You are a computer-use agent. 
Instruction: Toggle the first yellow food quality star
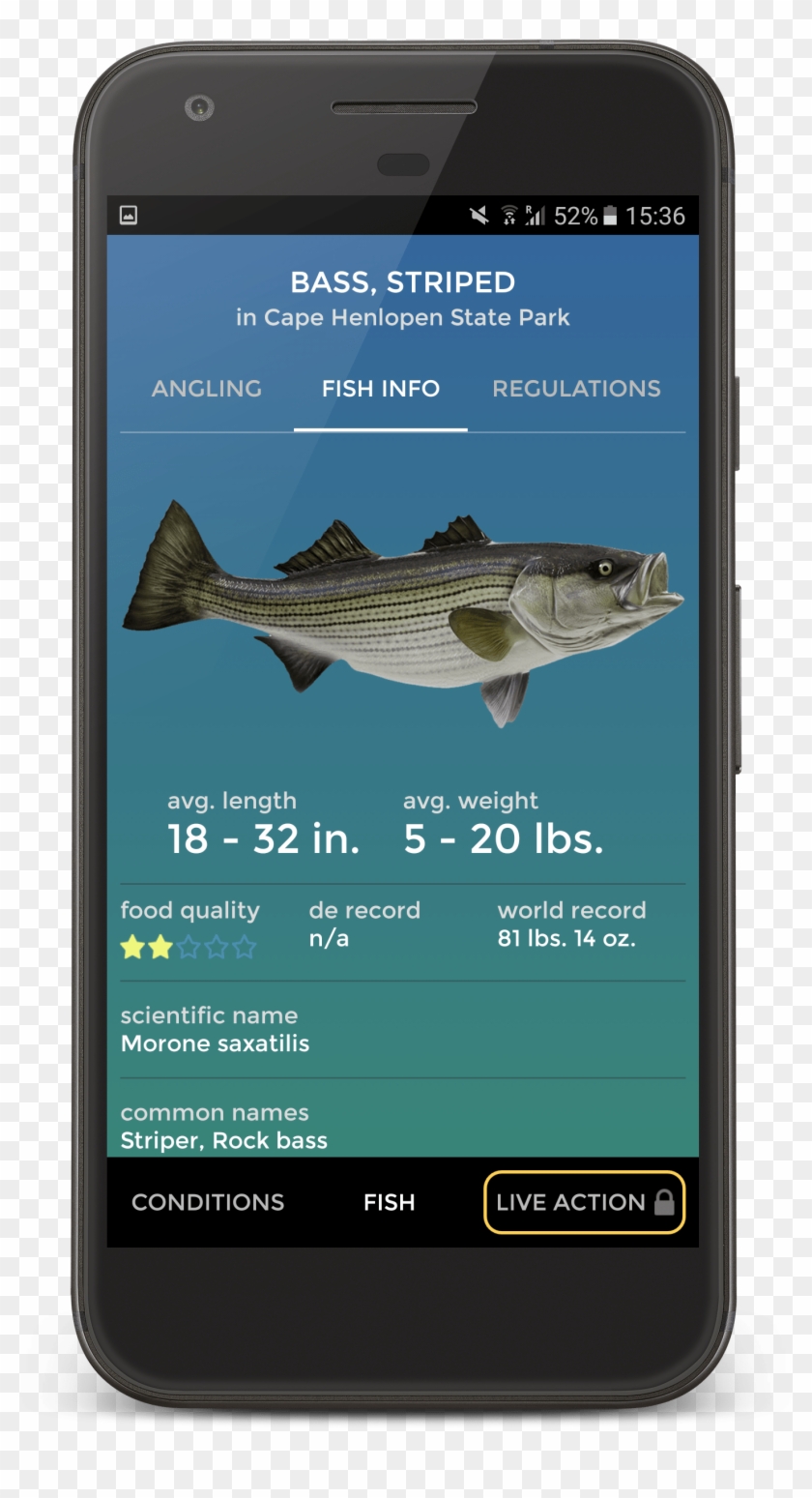coord(132,946)
